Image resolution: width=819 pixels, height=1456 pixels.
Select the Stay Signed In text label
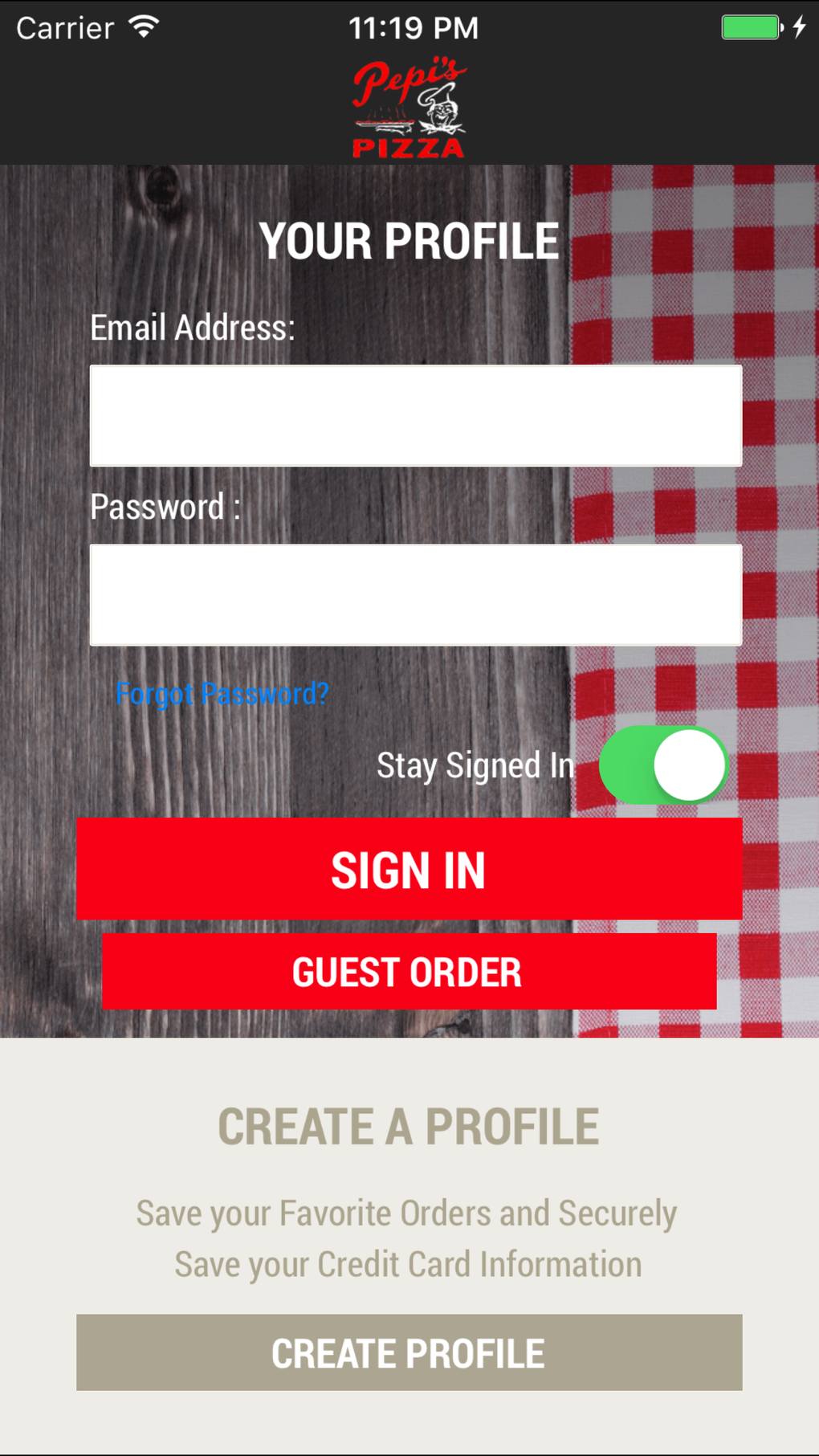point(476,765)
